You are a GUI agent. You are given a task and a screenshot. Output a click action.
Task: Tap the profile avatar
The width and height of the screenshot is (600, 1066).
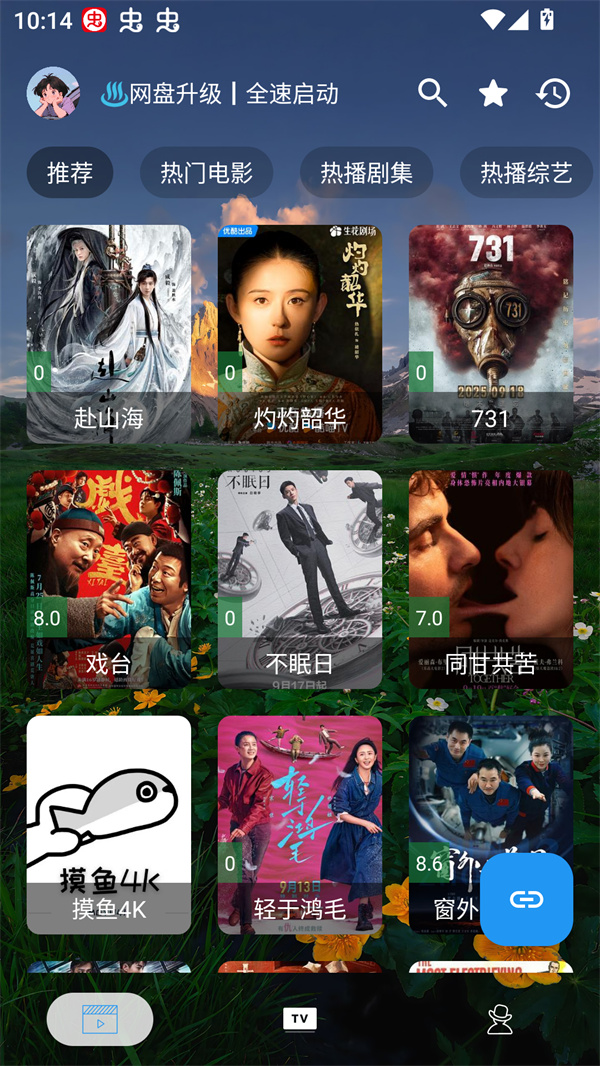click(x=53, y=94)
